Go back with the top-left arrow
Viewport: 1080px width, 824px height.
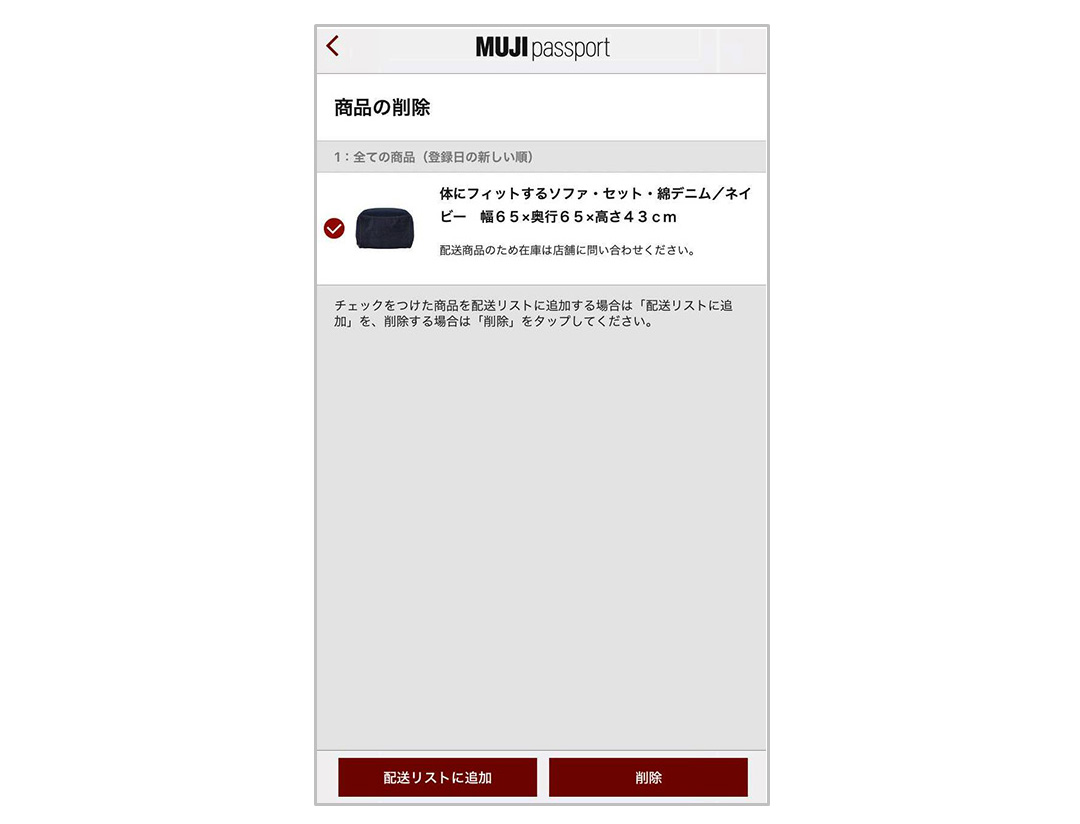pos(333,46)
